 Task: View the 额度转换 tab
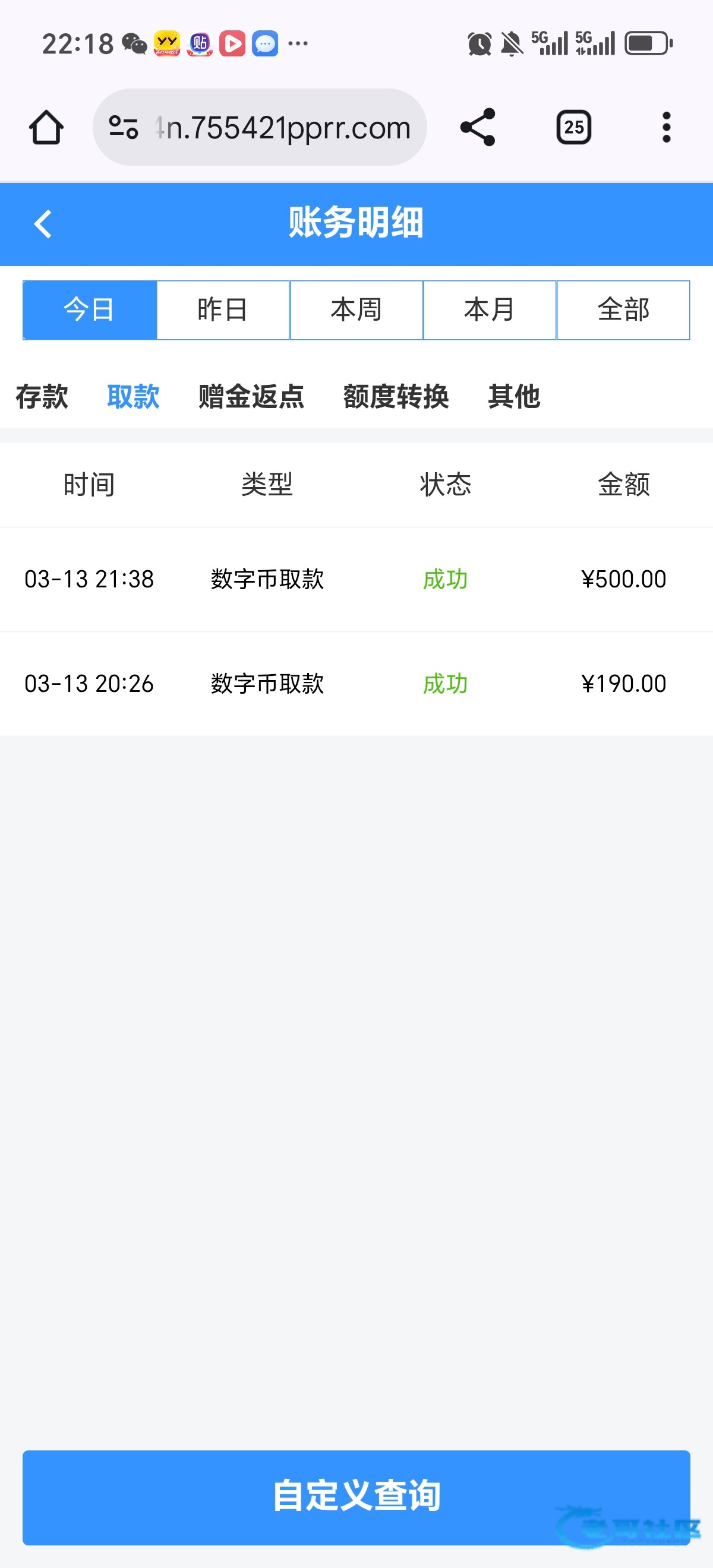pos(396,397)
